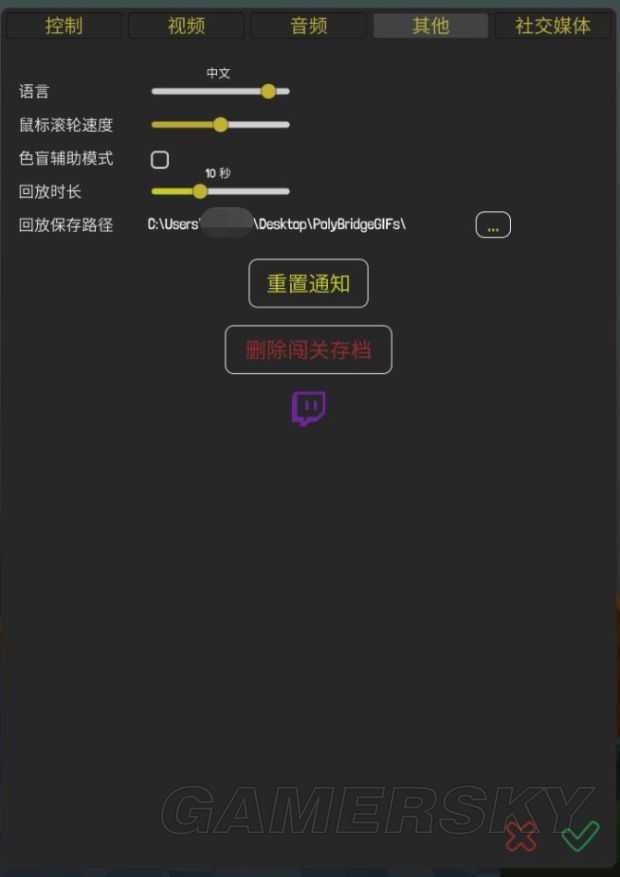Tap the 鼠标滚轮速度 slider

click(221, 125)
